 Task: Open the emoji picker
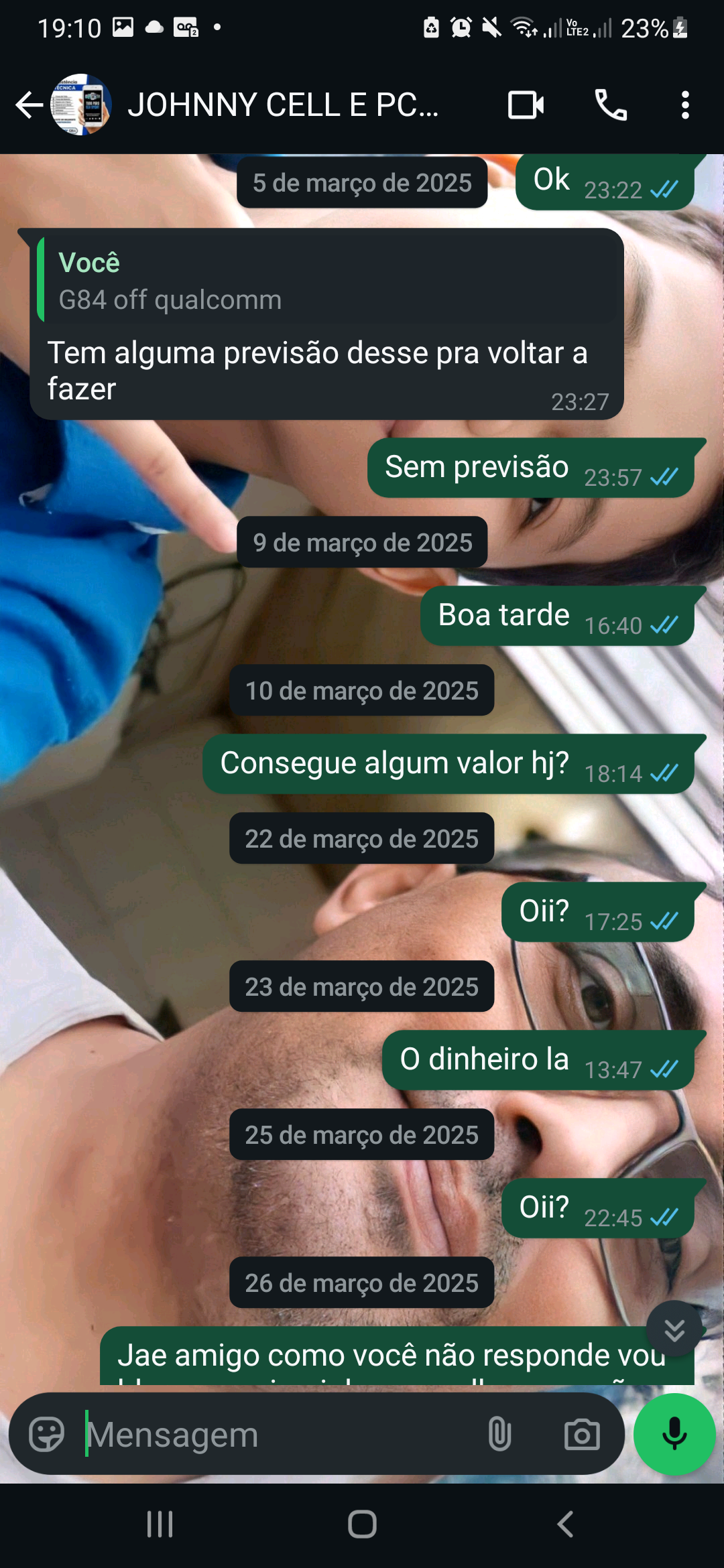pos(47,1435)
